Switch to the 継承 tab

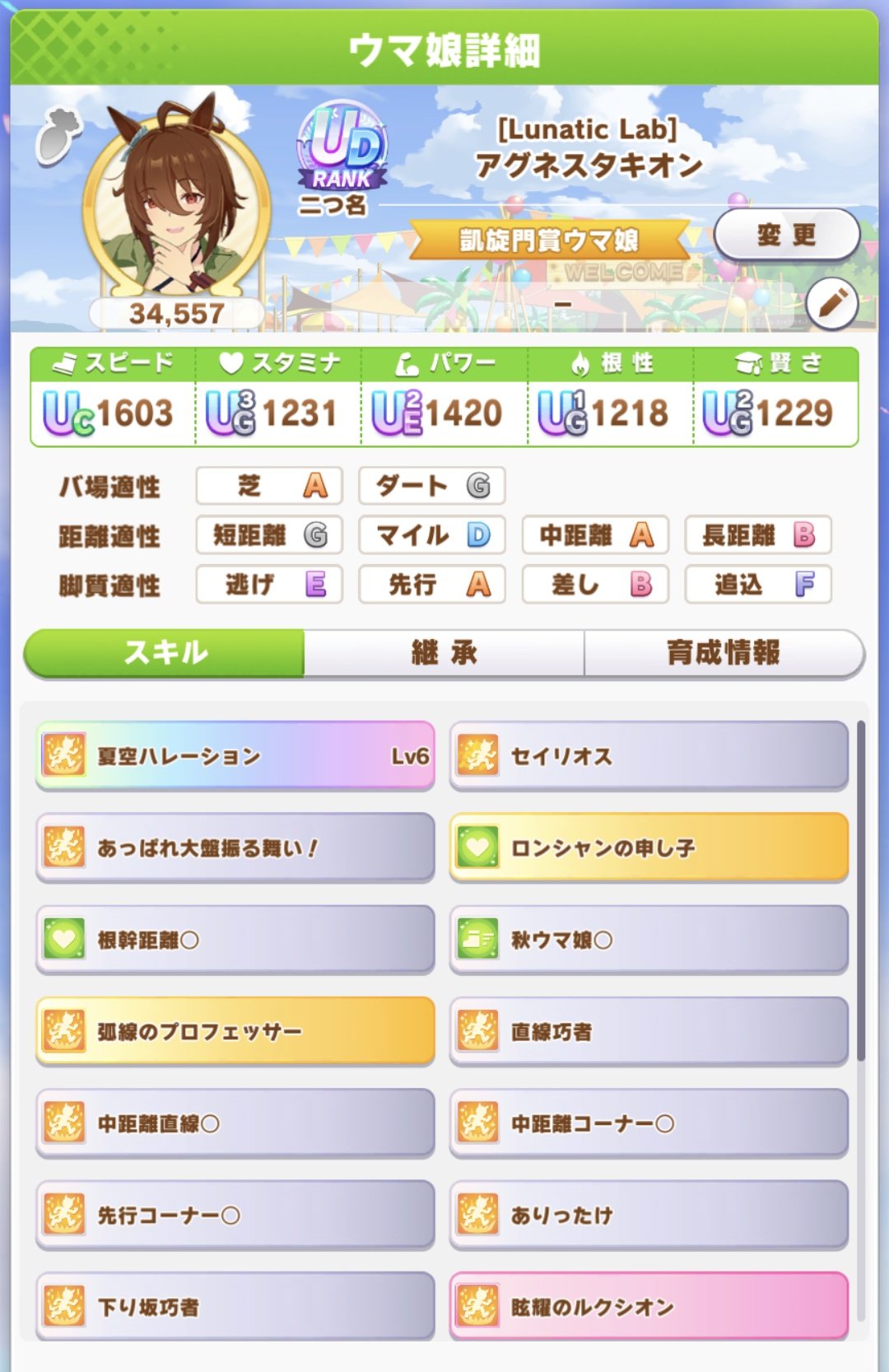tap(444, 653)
